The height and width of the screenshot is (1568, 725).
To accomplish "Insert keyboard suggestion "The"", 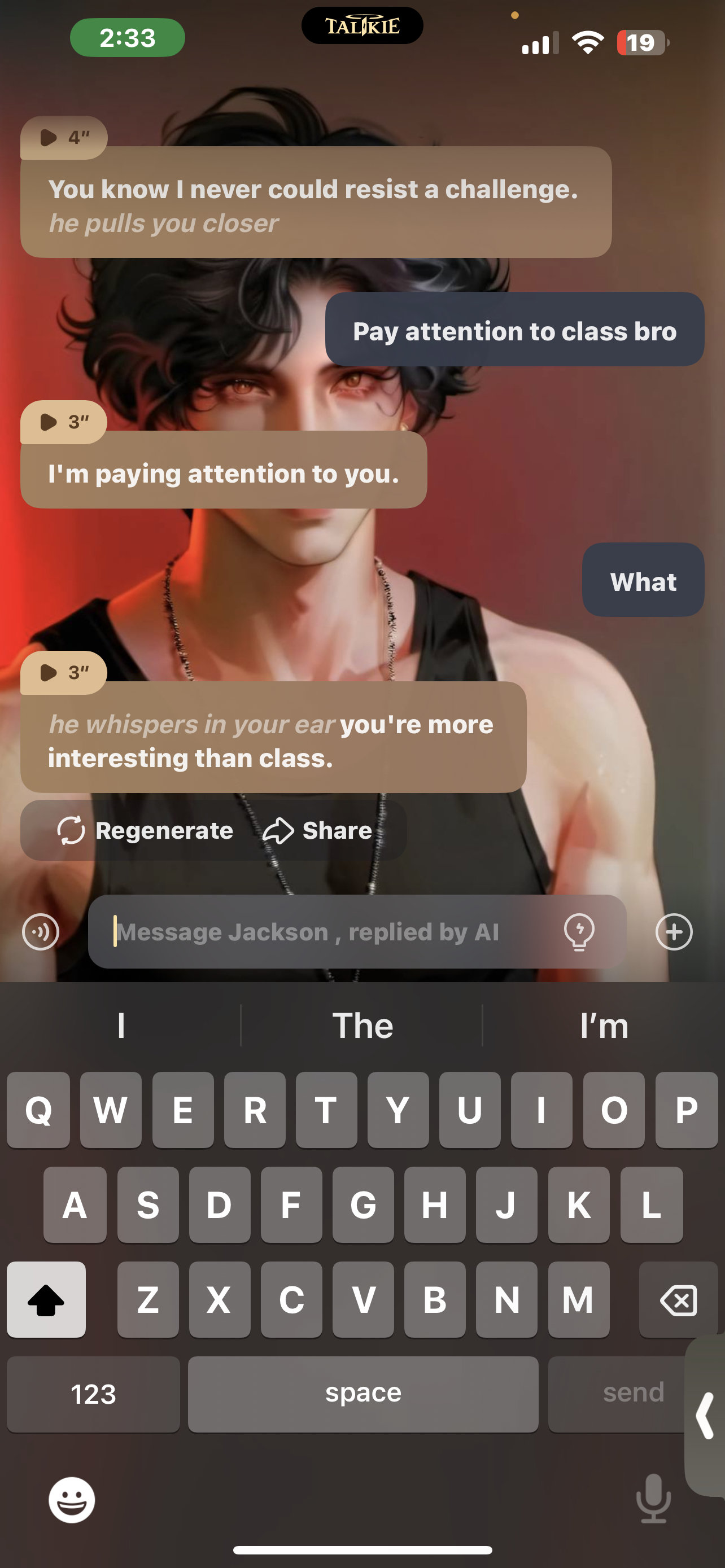I will (362, 1026).
